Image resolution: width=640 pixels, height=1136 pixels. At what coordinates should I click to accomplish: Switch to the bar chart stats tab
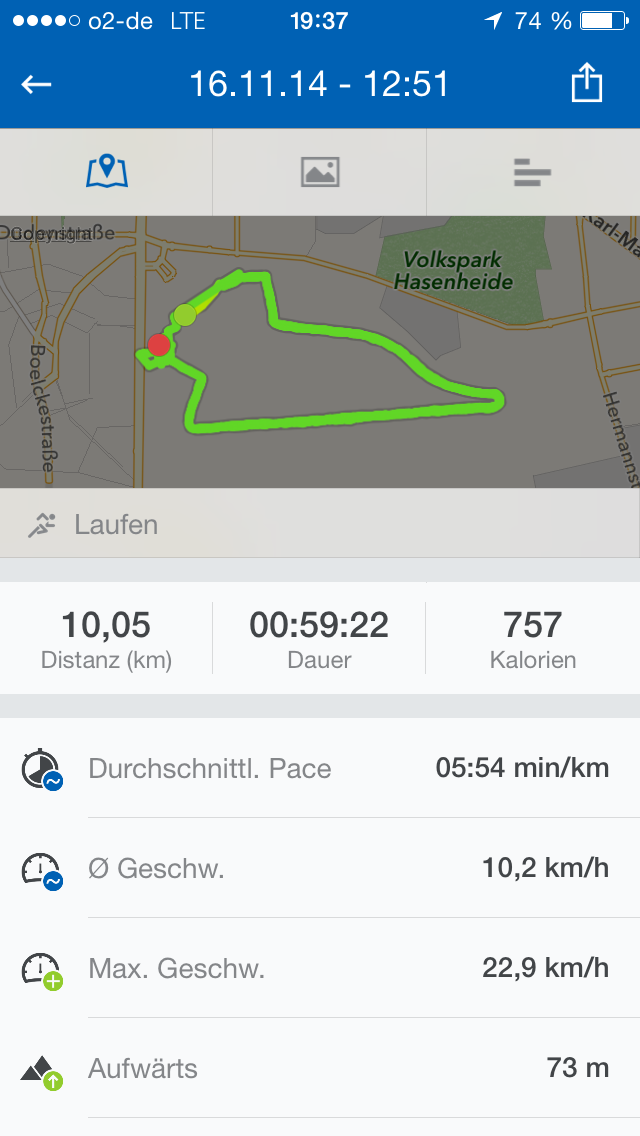point(532,172)
